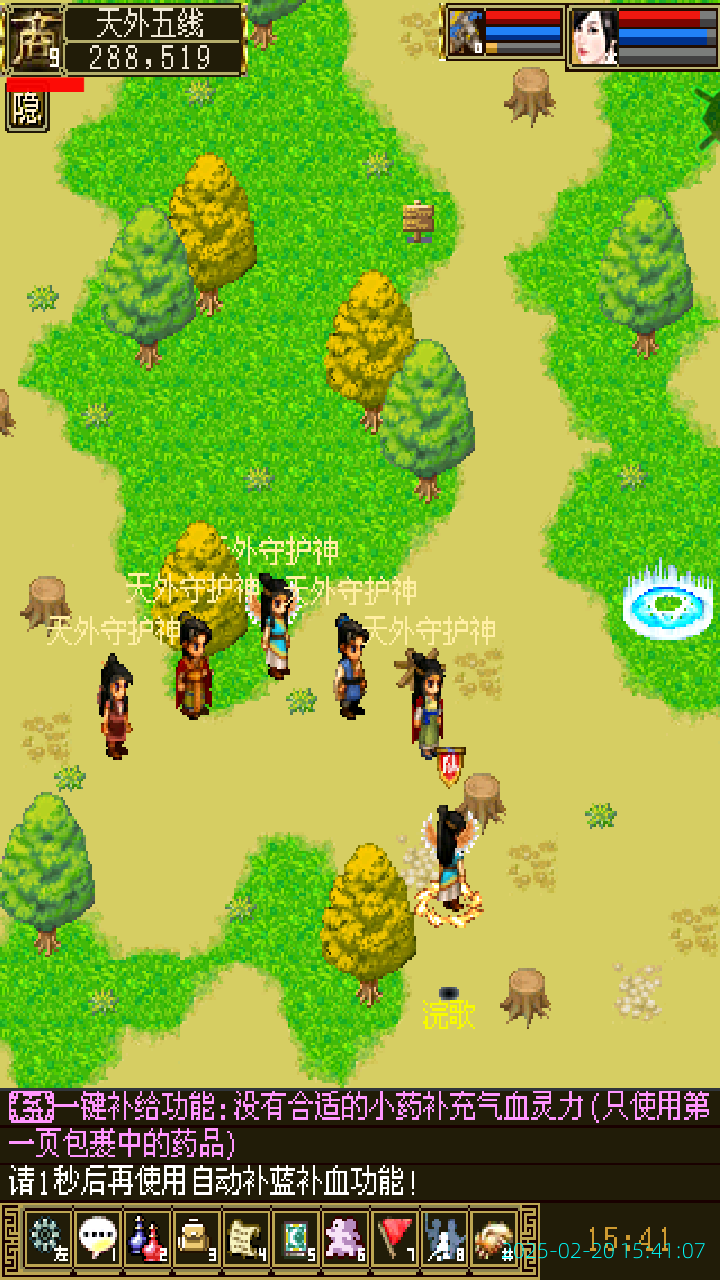Open the settings gear in the toolbar
Image resolution: width=720 pixels, height=1280 pixels.
pyautogui.click(x=46, y=1238)
